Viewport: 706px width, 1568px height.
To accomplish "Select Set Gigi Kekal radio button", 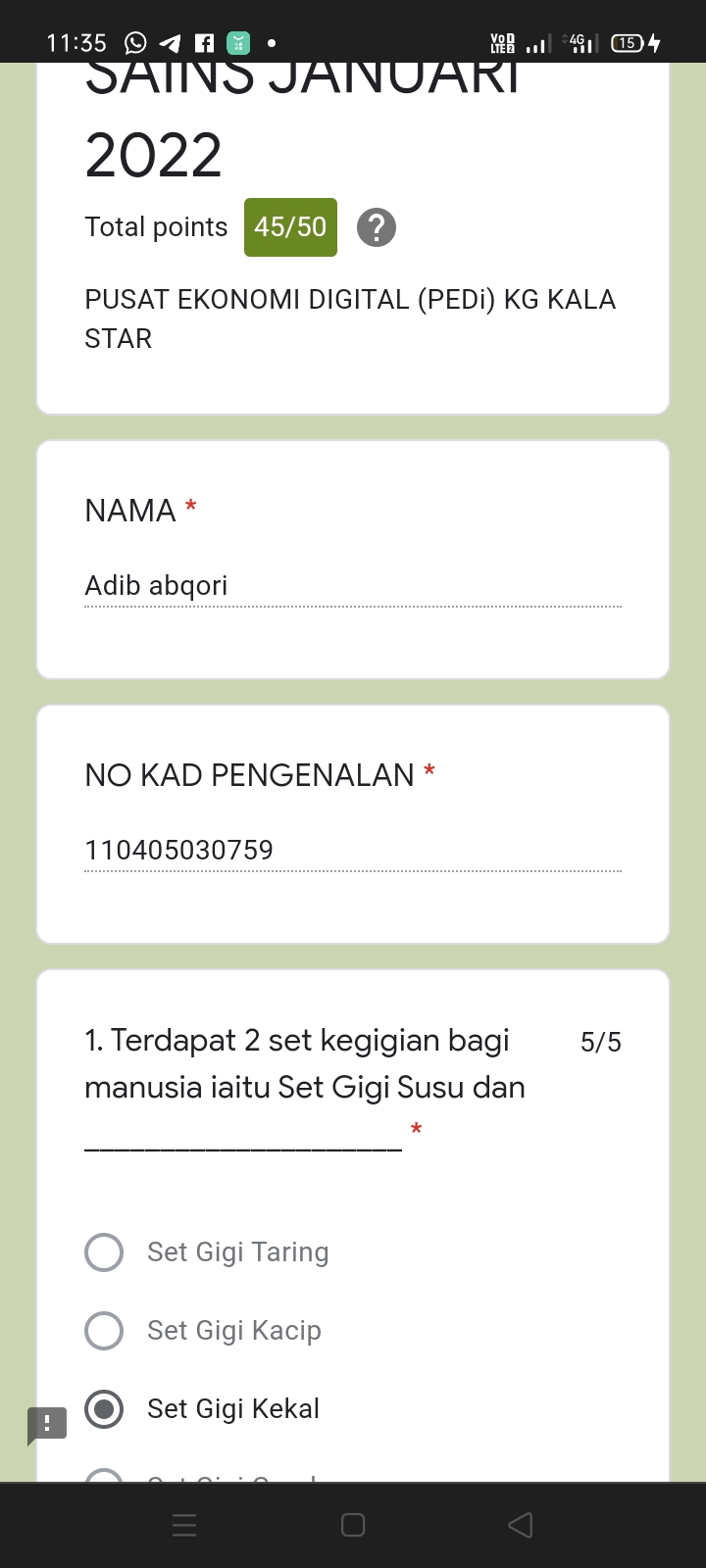I will coord(104,1409).
